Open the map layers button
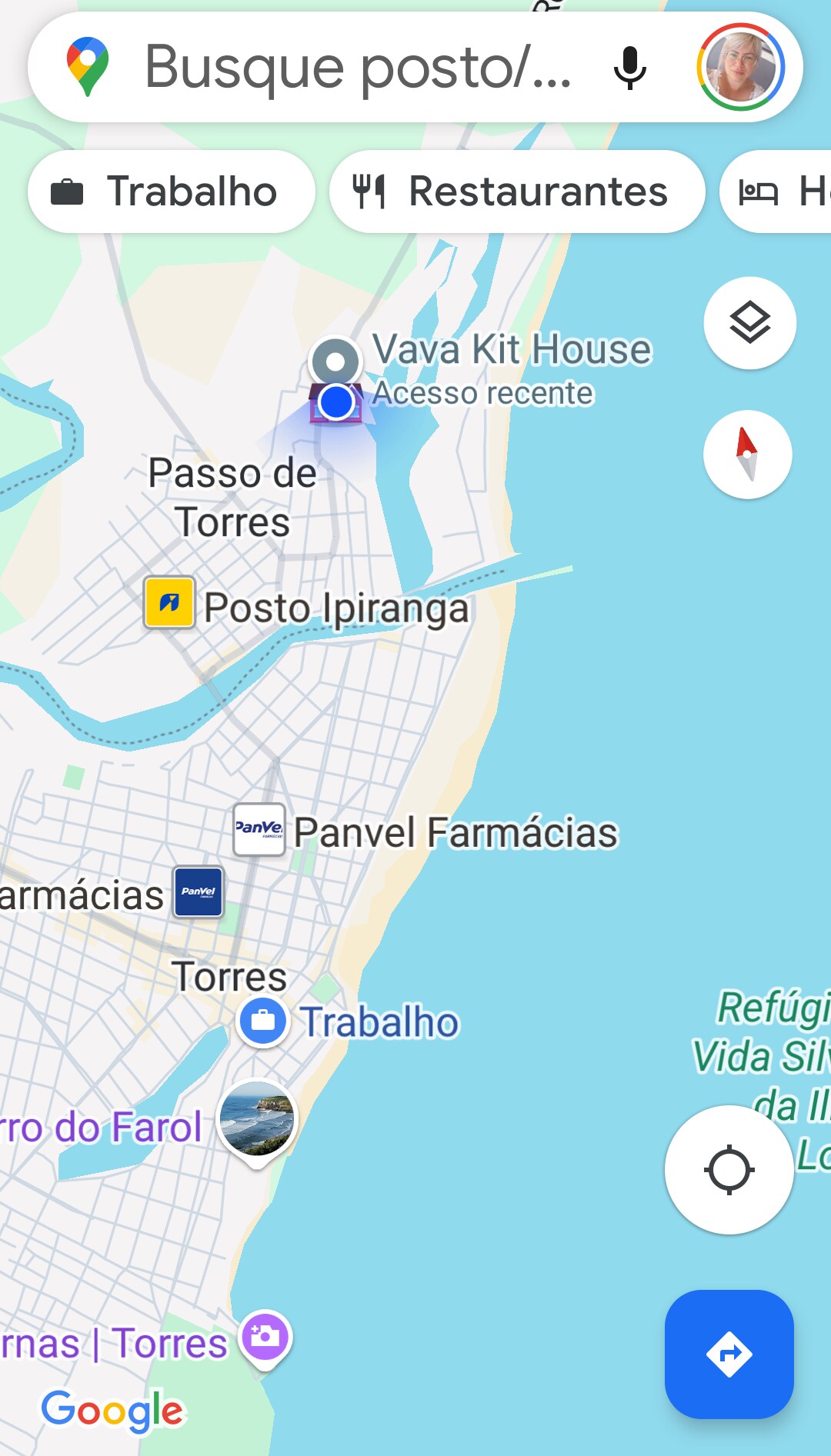This screenshot has height=1456, width=831. point(749,322)
